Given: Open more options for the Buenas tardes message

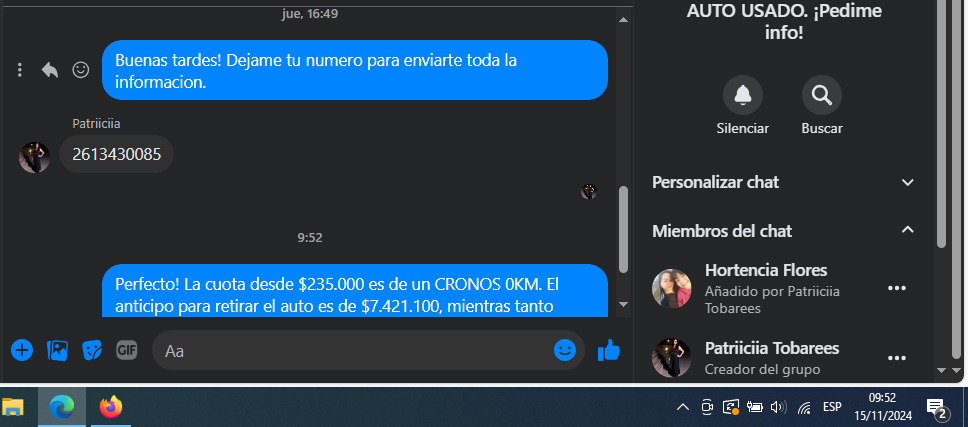Looking at the screenshot, I should pyautogui.click(x=20, y=70).
